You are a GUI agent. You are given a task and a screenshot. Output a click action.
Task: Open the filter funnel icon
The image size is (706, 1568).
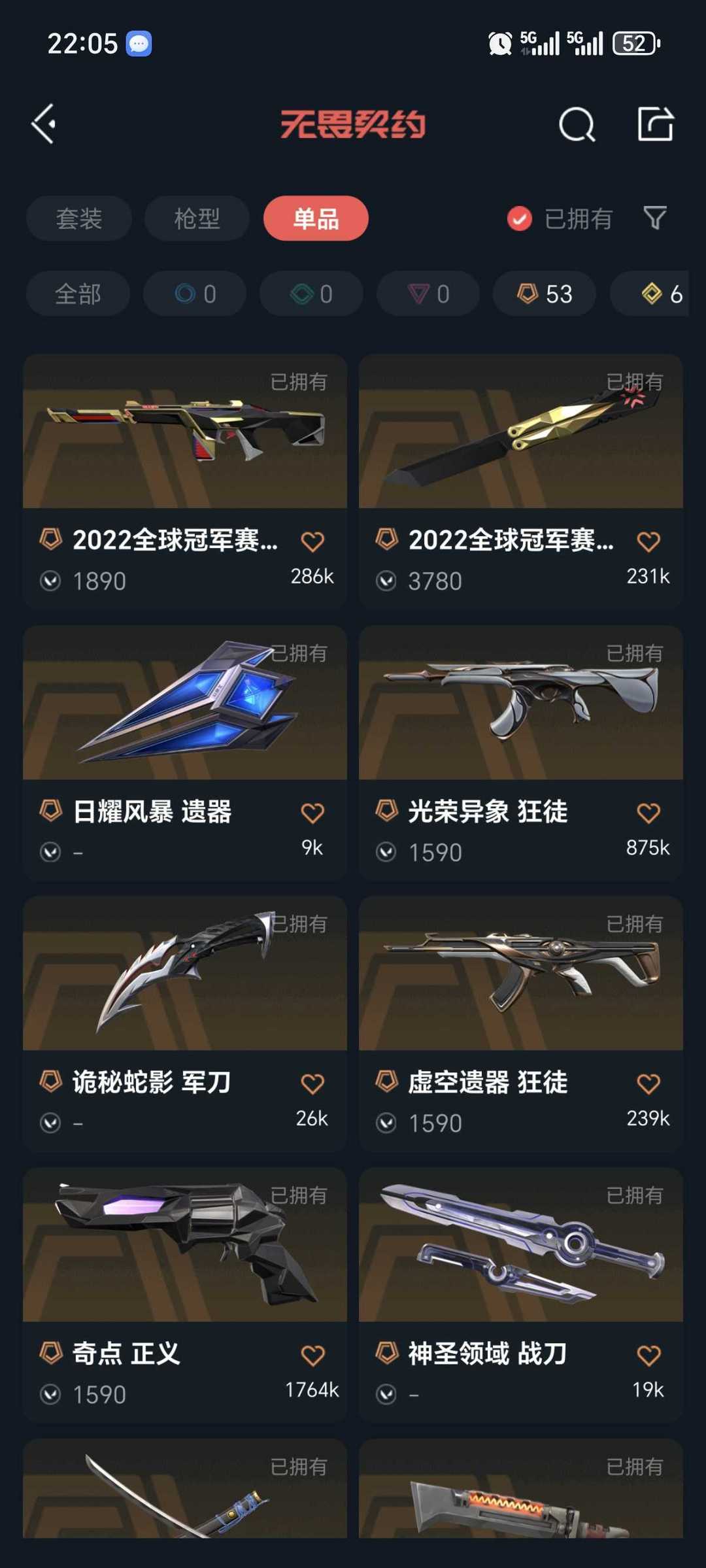654,218
